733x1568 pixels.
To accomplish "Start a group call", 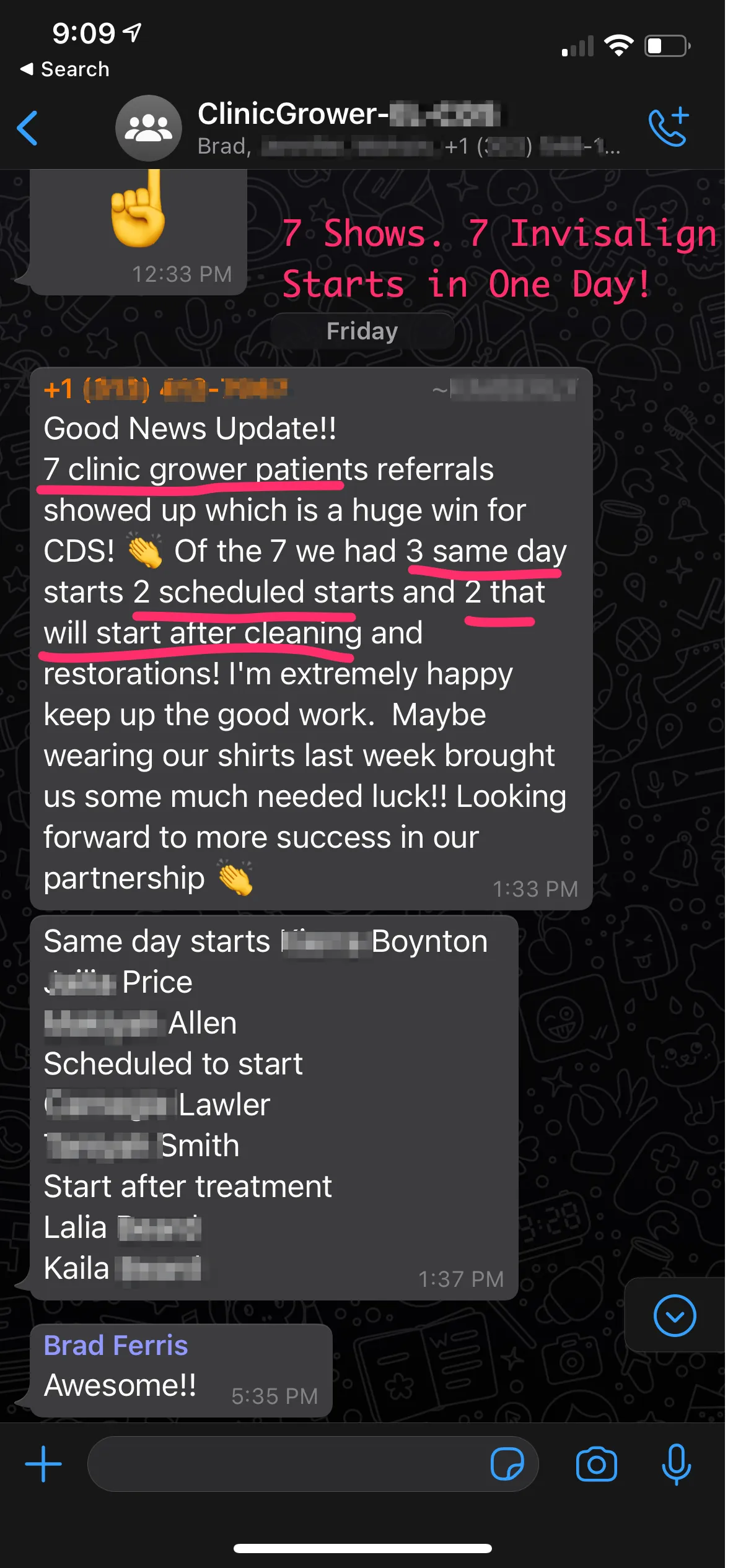I will [x=669, y=127].
